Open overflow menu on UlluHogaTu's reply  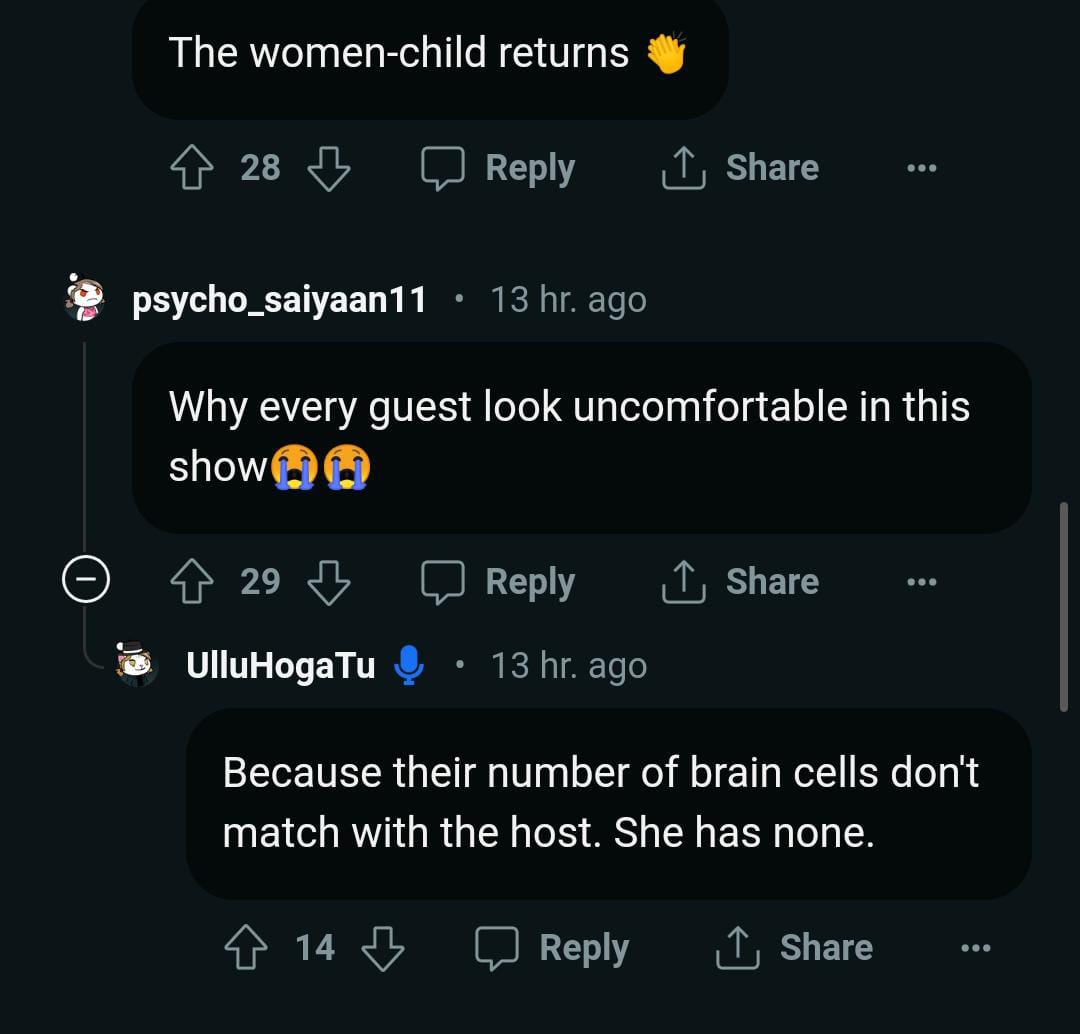tap(975, 947)
